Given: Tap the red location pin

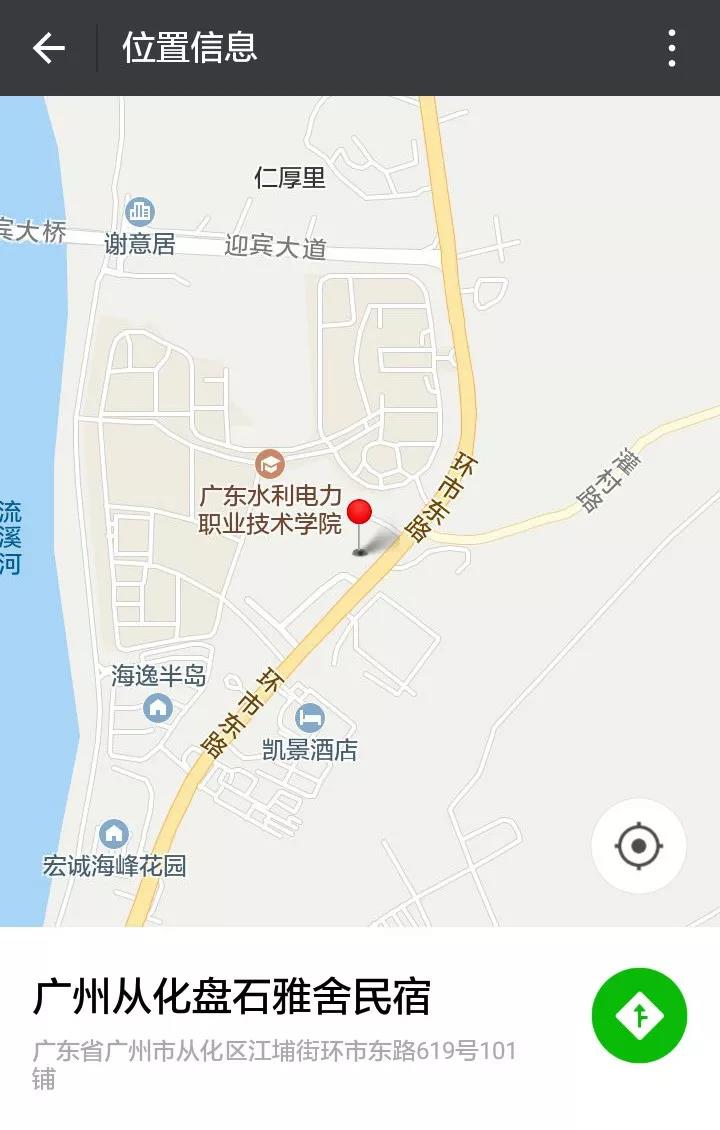Looking at the screenshot, I should click(360, 515).
